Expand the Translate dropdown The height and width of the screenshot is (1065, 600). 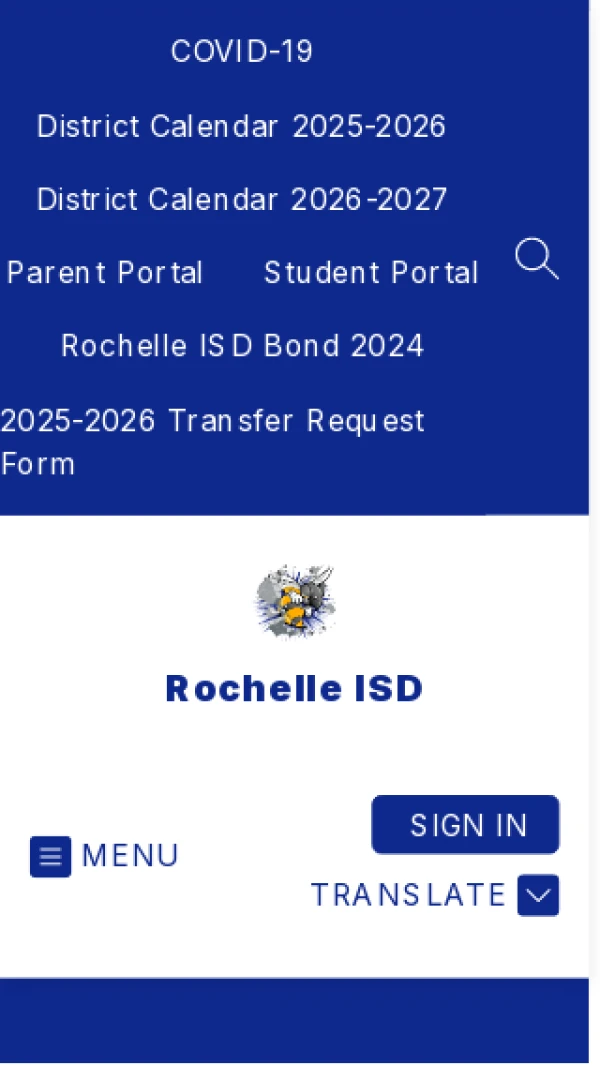click(537, 895)
